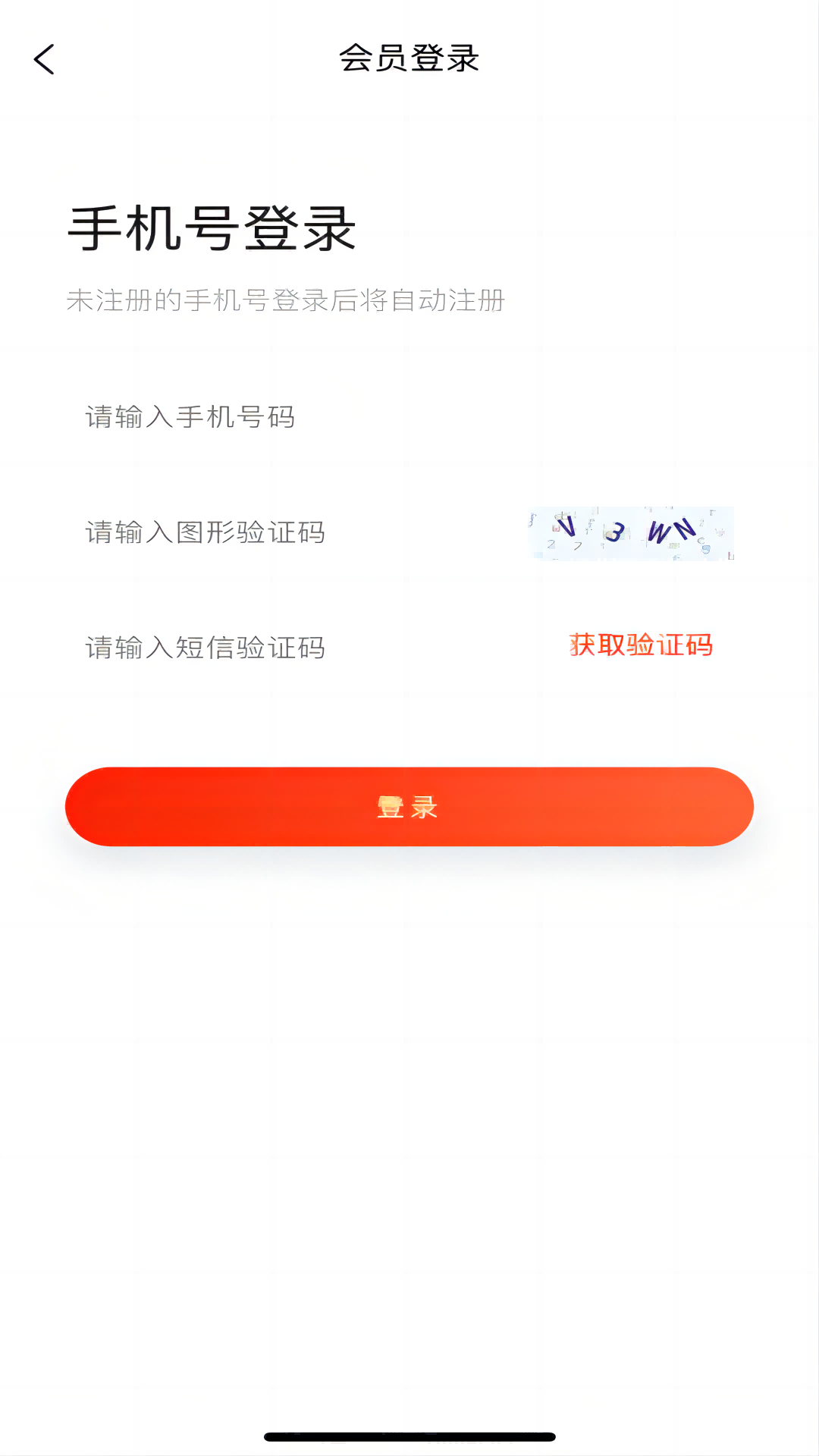The image size is (819, 1456).
Task: Tap the back chevron in top-left corner
Action: pos(43,58)
